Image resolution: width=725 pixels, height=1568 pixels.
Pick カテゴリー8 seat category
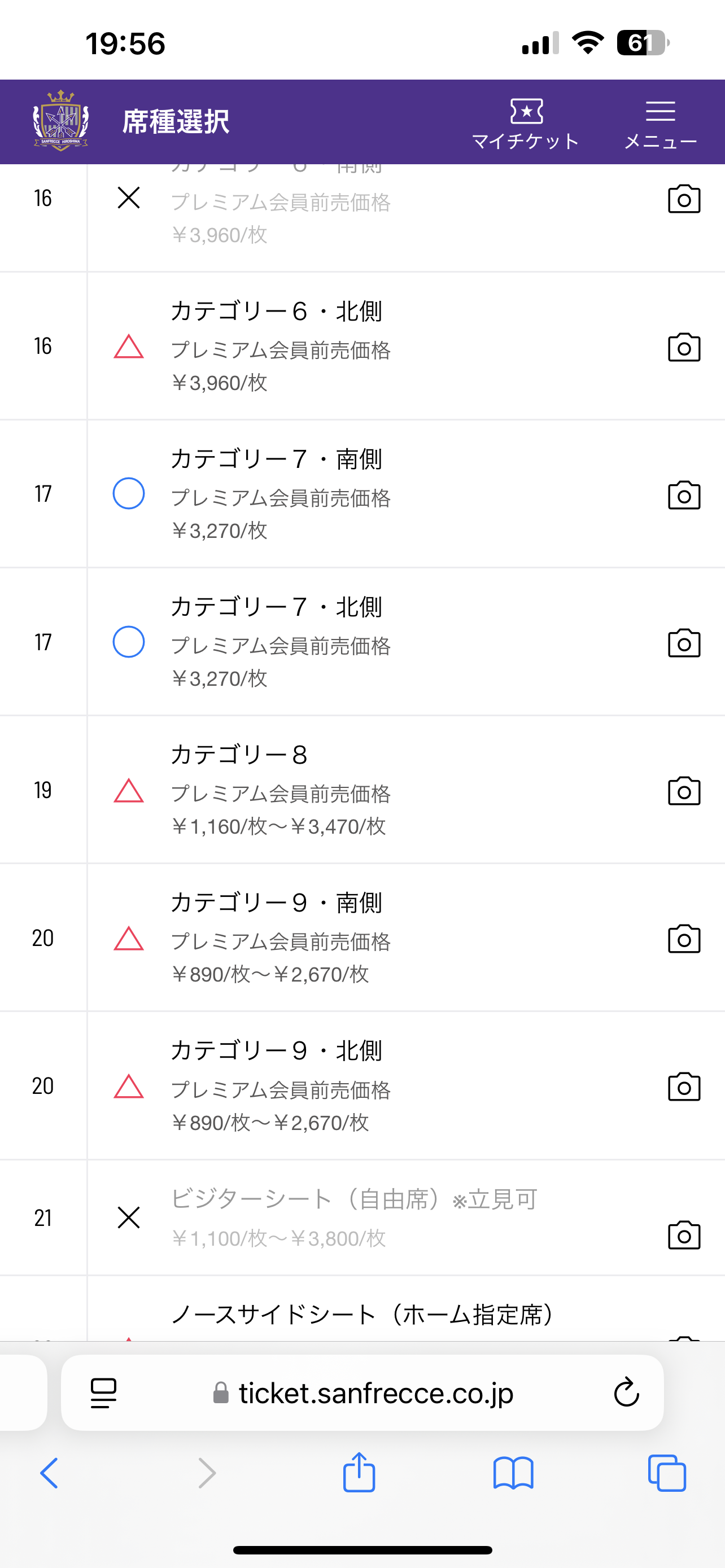[362, 790]
